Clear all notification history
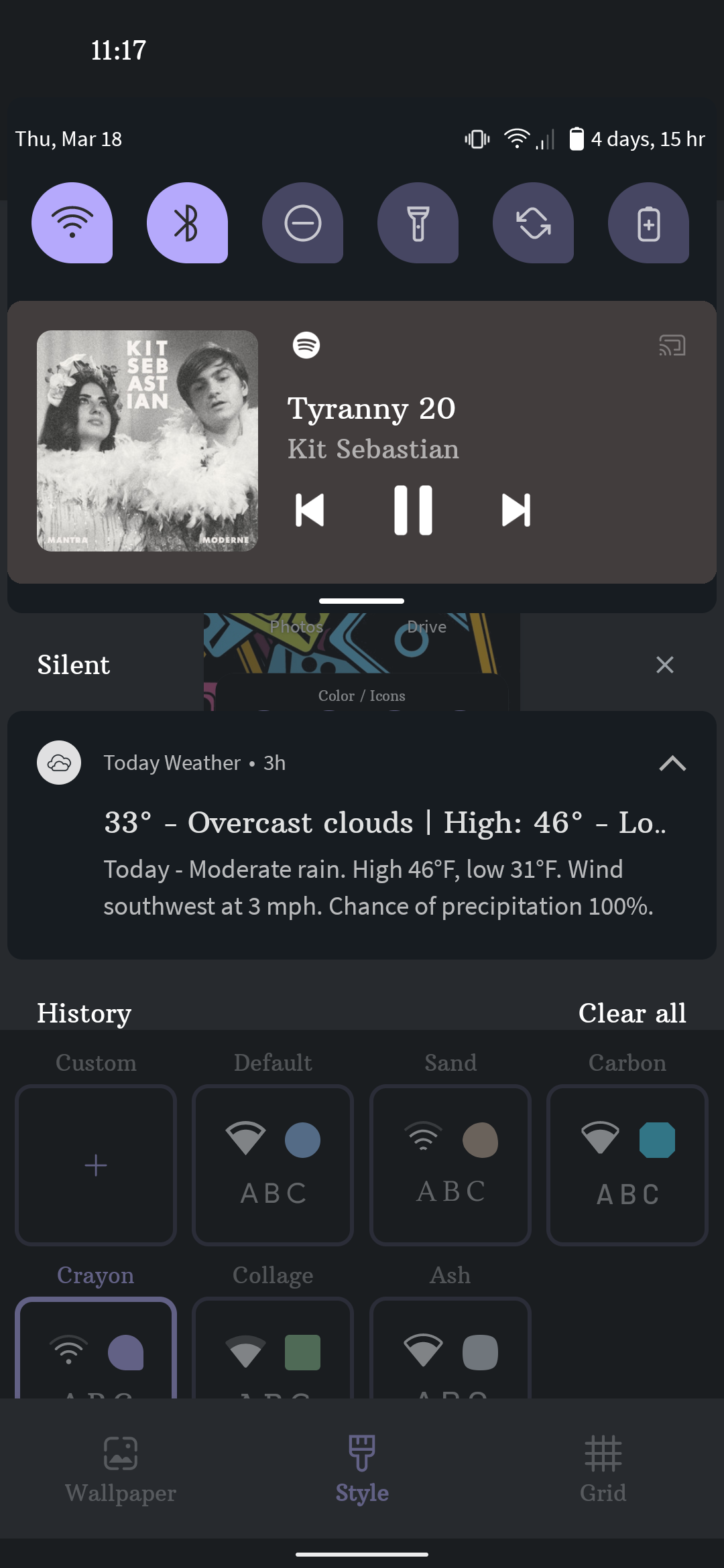724x1568 pixels. (x=631, y=1014)
